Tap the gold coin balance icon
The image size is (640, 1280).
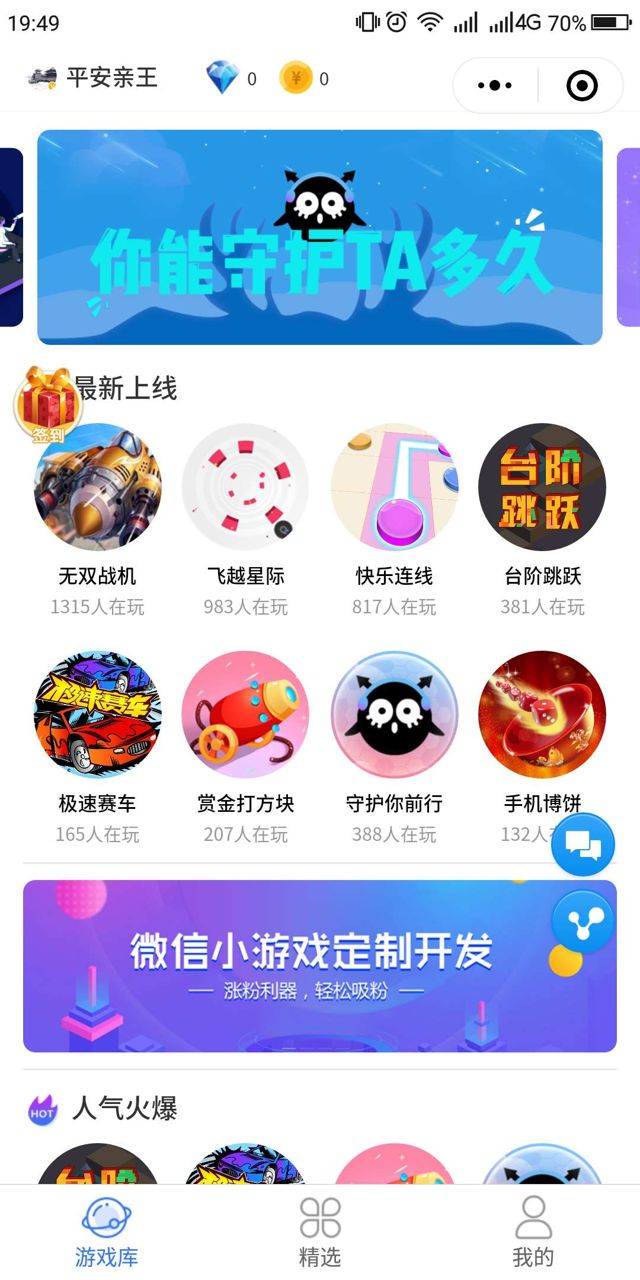tap(296, 78)
